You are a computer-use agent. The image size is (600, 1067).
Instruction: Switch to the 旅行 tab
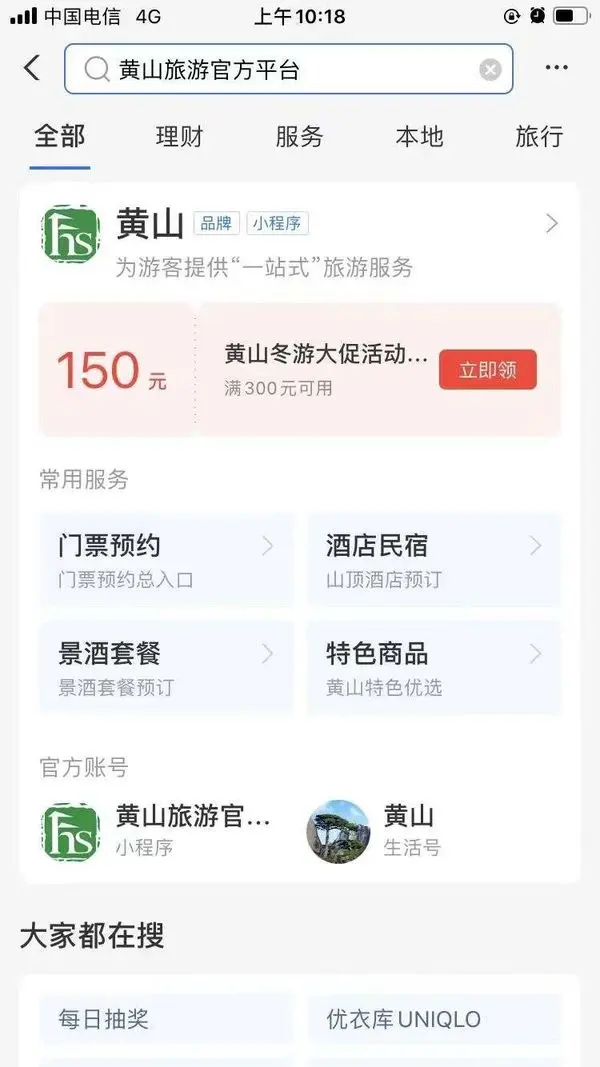pyautogui.click(x=539, y=137)
